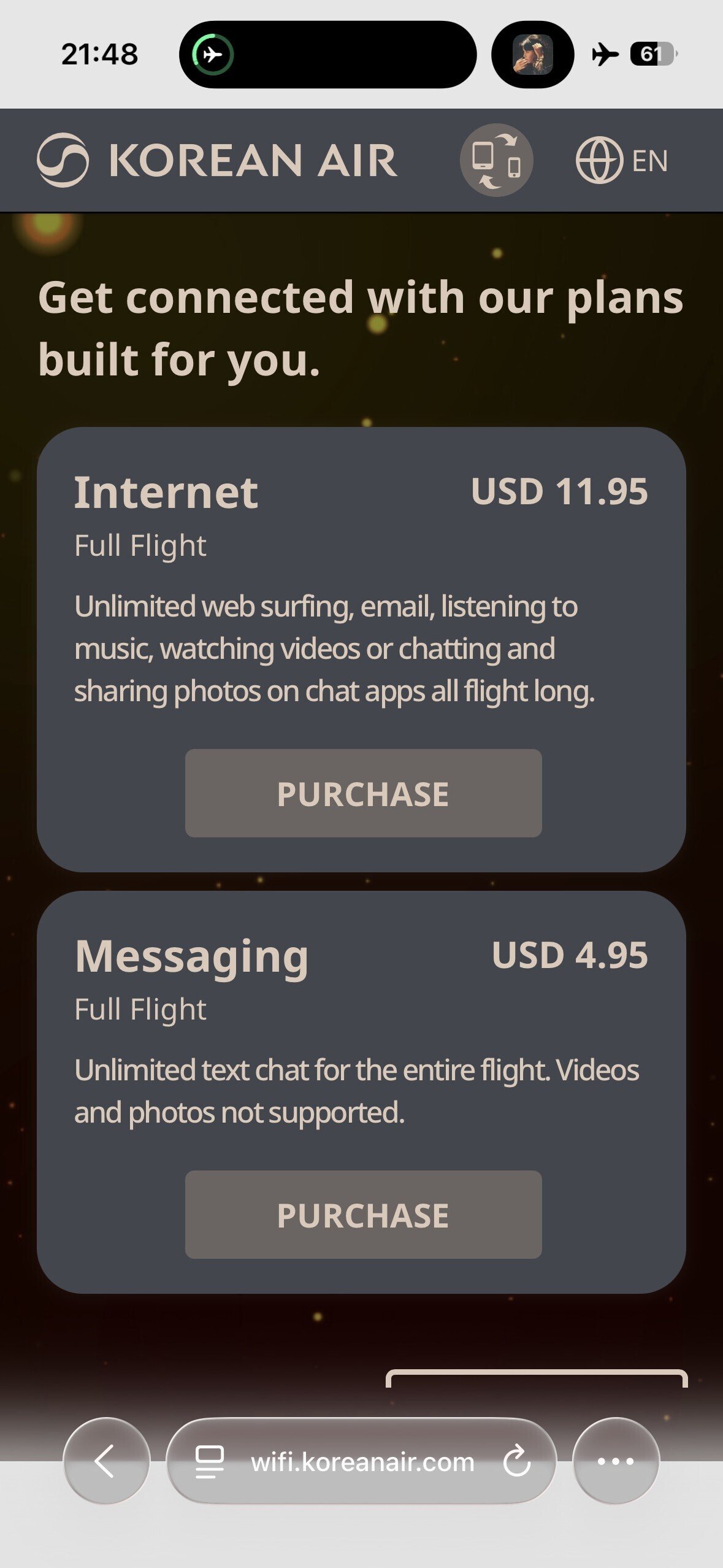The height and width of the screenshot is (1568, 723).
Task: Purchase the Messaging full flight plan
Action: click(363, 1215)
